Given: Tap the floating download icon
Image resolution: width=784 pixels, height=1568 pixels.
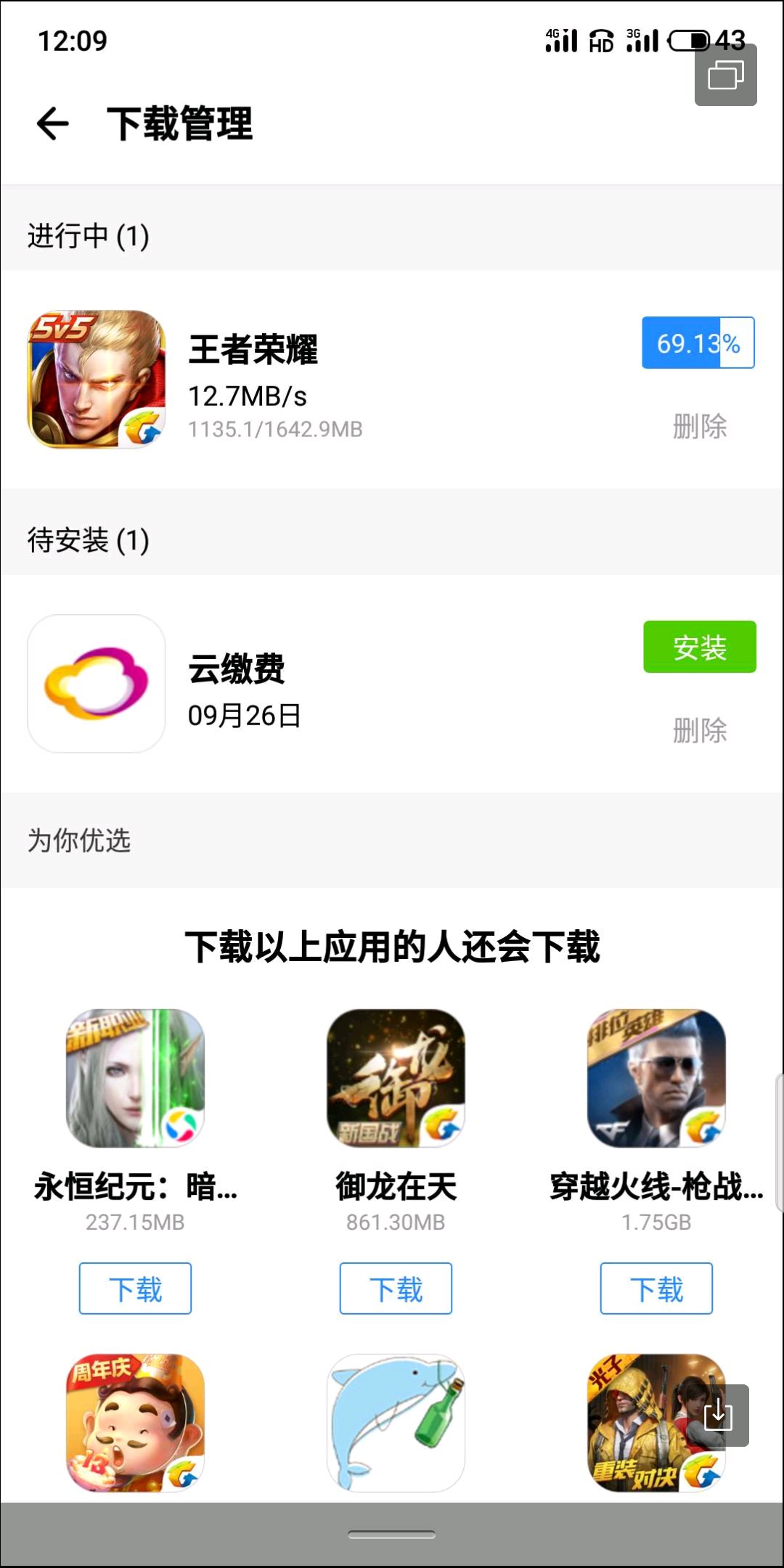Looking at the screenshot, I should pos(718,1415).
